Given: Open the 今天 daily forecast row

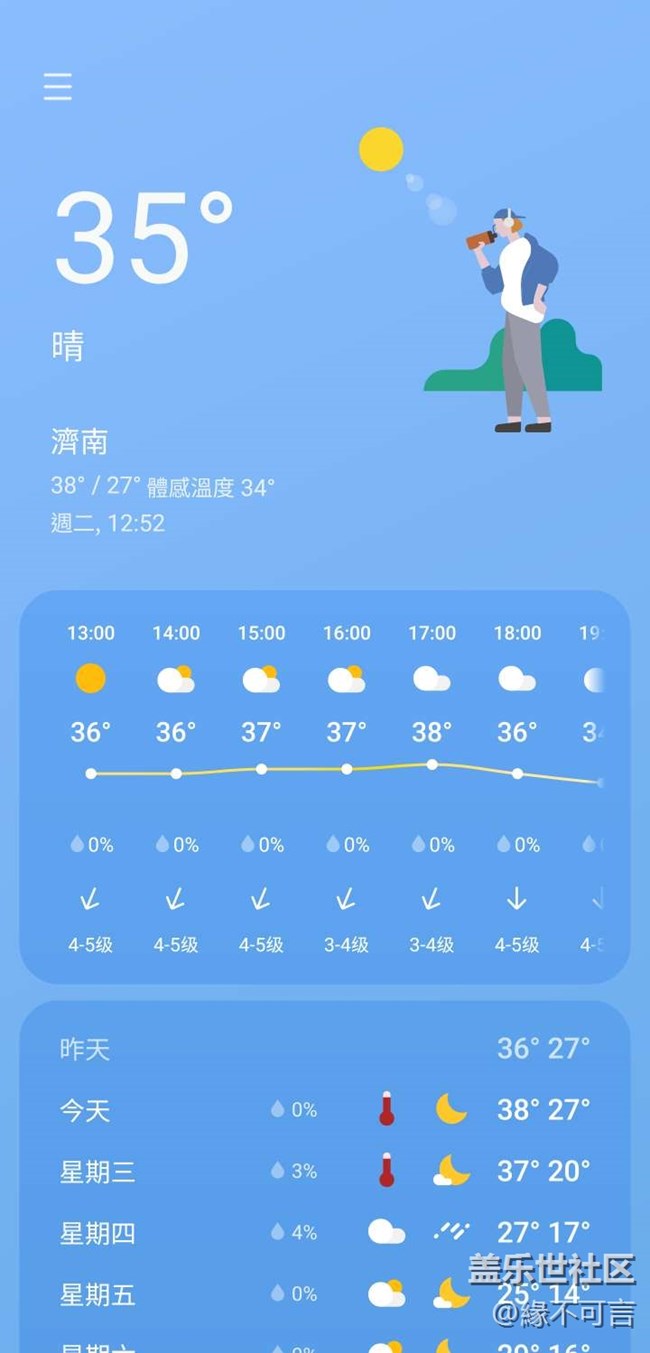Looking at the screenshot, I should [x=325, y=1110].
